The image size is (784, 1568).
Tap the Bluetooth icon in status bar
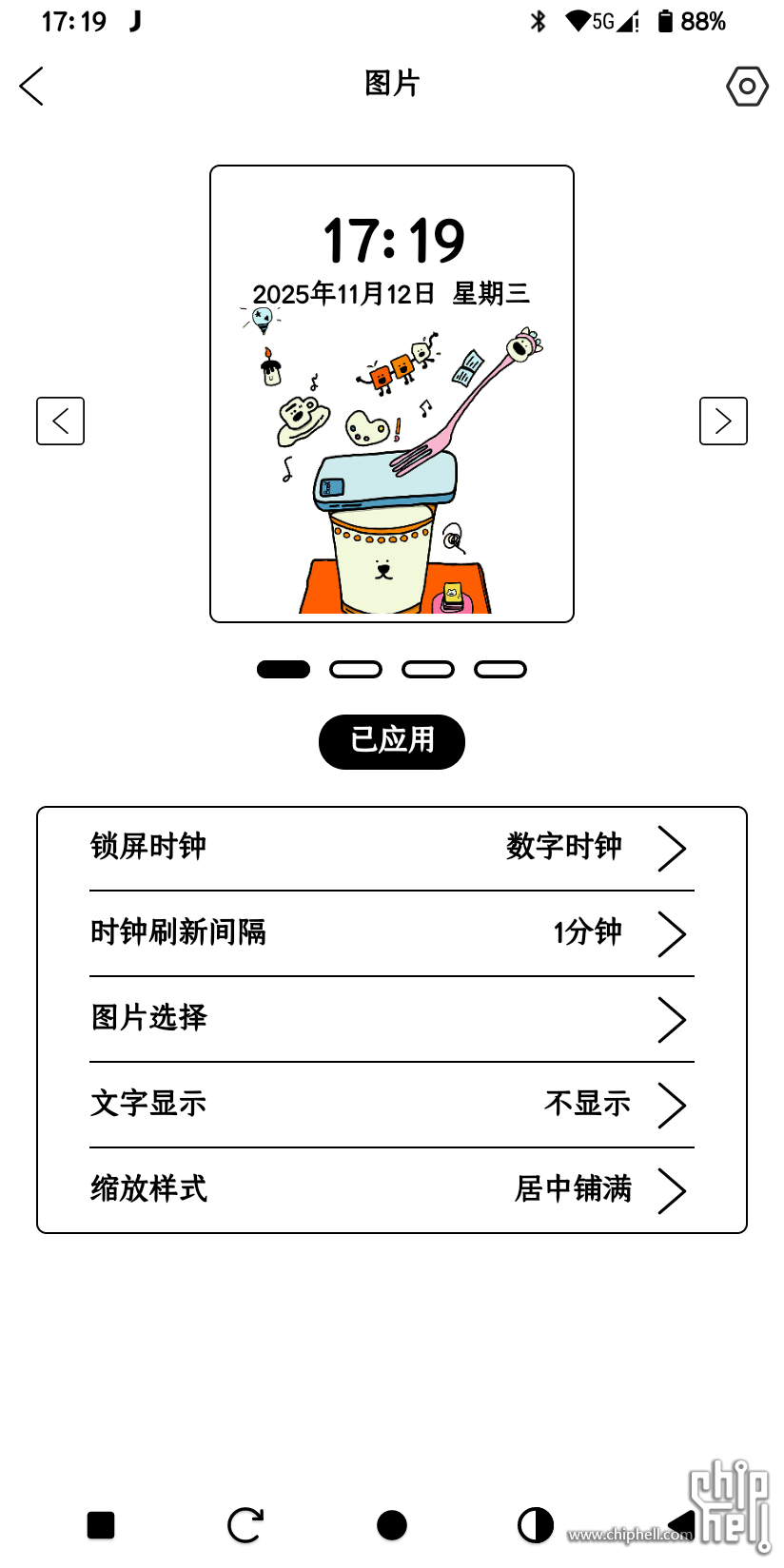pyautogui.click(x=538, y=20)
